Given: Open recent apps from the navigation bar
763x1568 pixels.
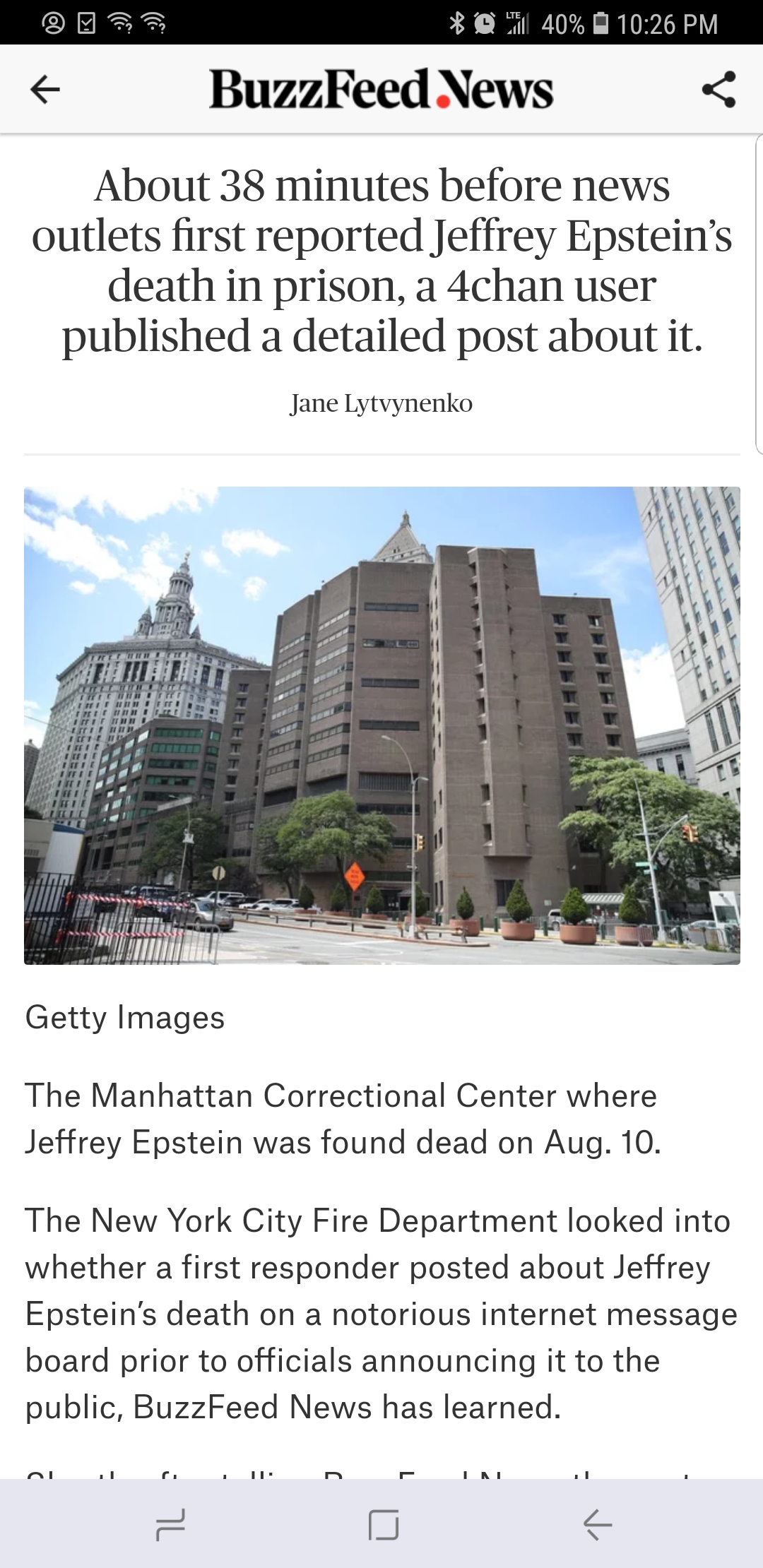Looking at the screenshot, I should [170, 1524].
